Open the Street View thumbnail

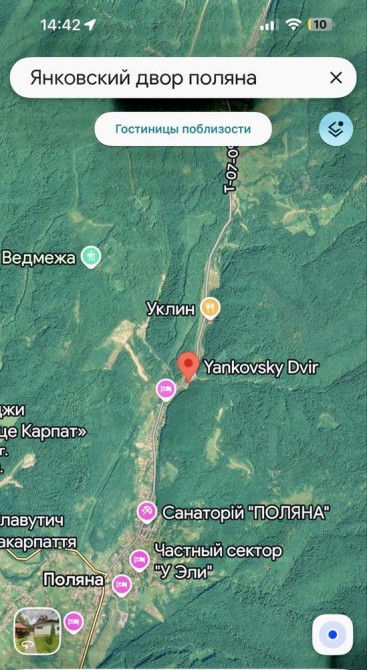(x=37, y=631)
